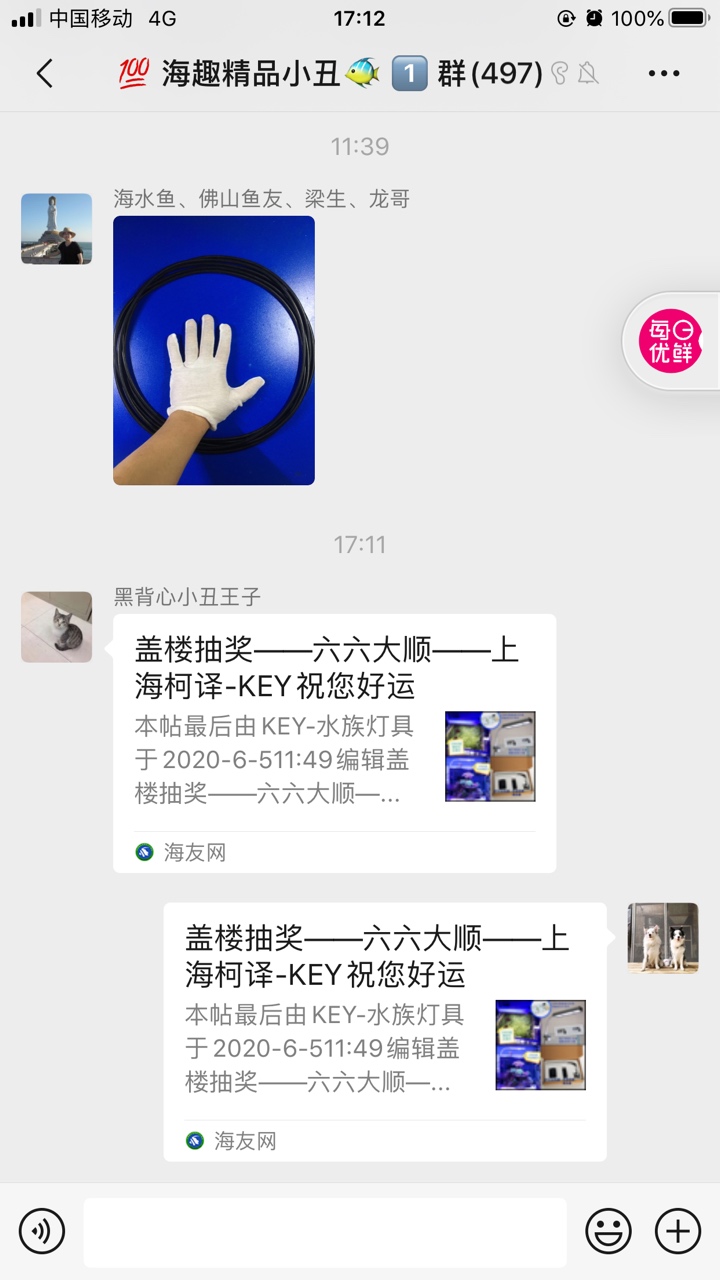View the profile of the hose photo sender
The height and width of the screenshot is (1280, 720).
coord(56,229)
